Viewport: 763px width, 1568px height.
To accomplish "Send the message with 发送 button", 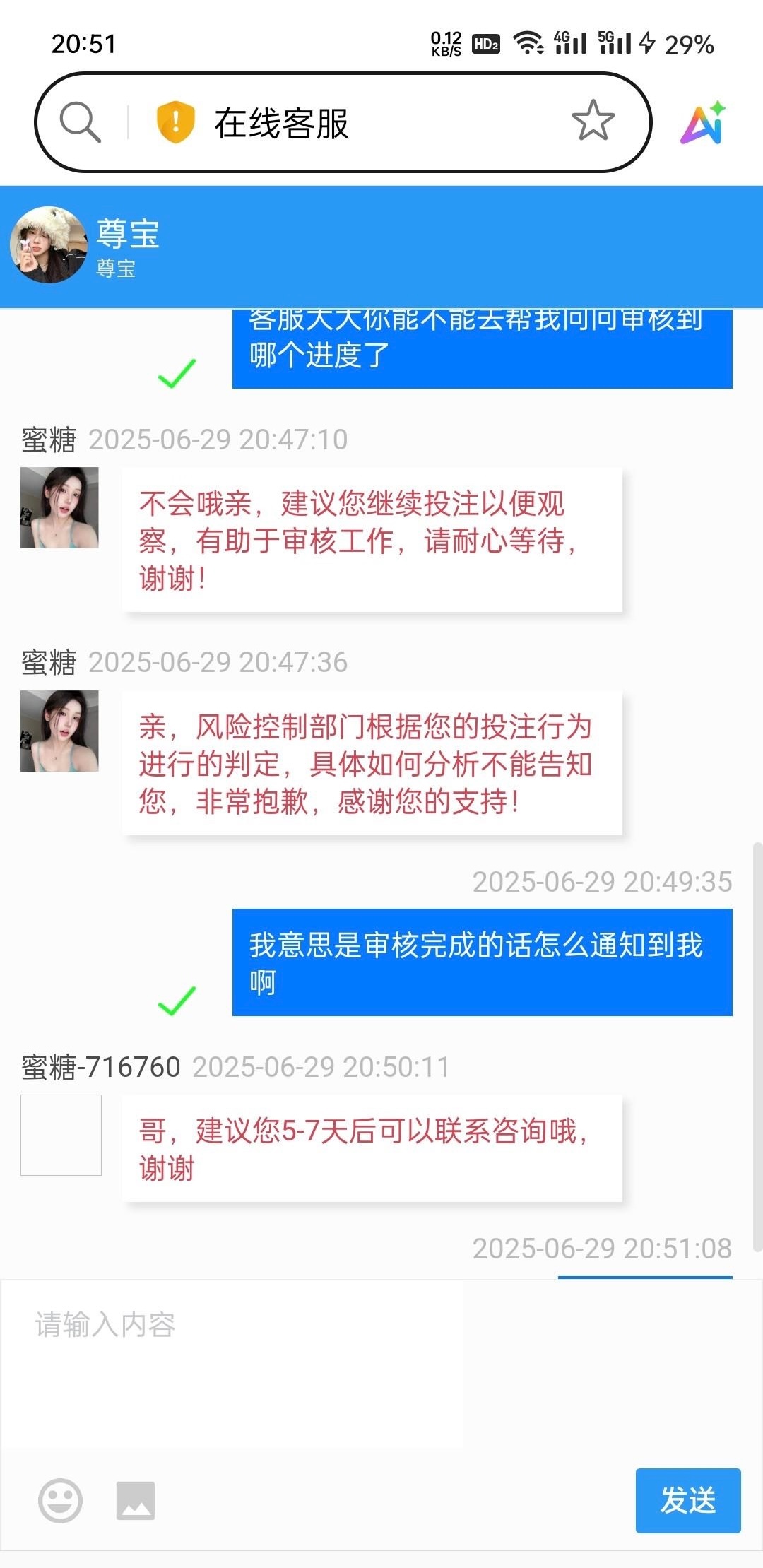I will pos(687,1500).
